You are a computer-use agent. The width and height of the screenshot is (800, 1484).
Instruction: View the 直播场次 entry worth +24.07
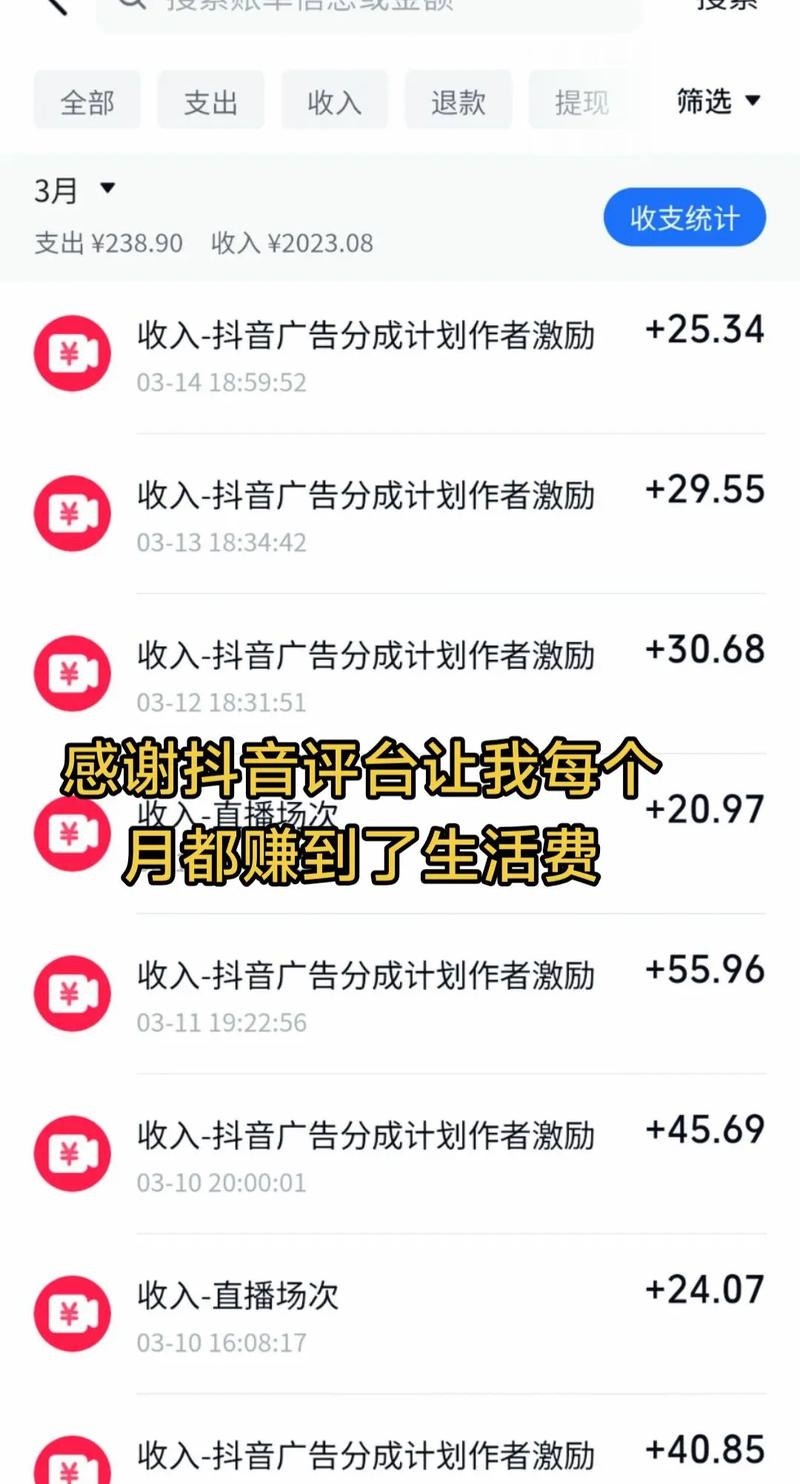click(x=400, y=1313)
